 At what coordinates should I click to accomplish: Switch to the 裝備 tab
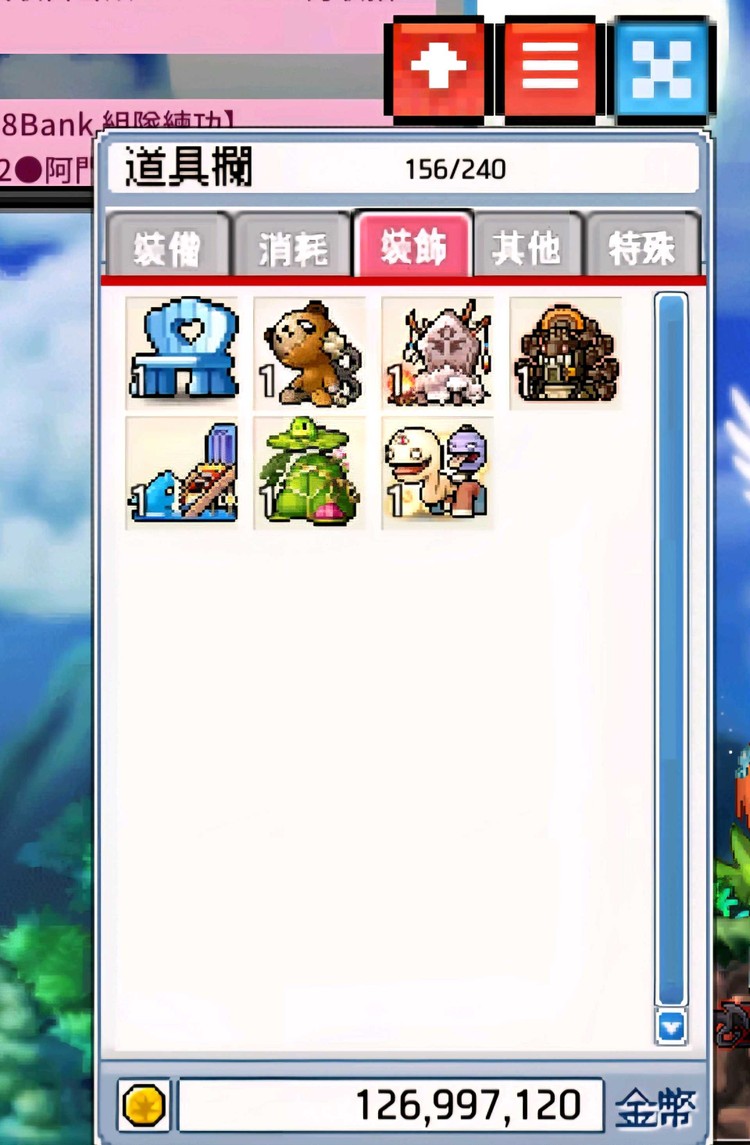tap(168, 247)
